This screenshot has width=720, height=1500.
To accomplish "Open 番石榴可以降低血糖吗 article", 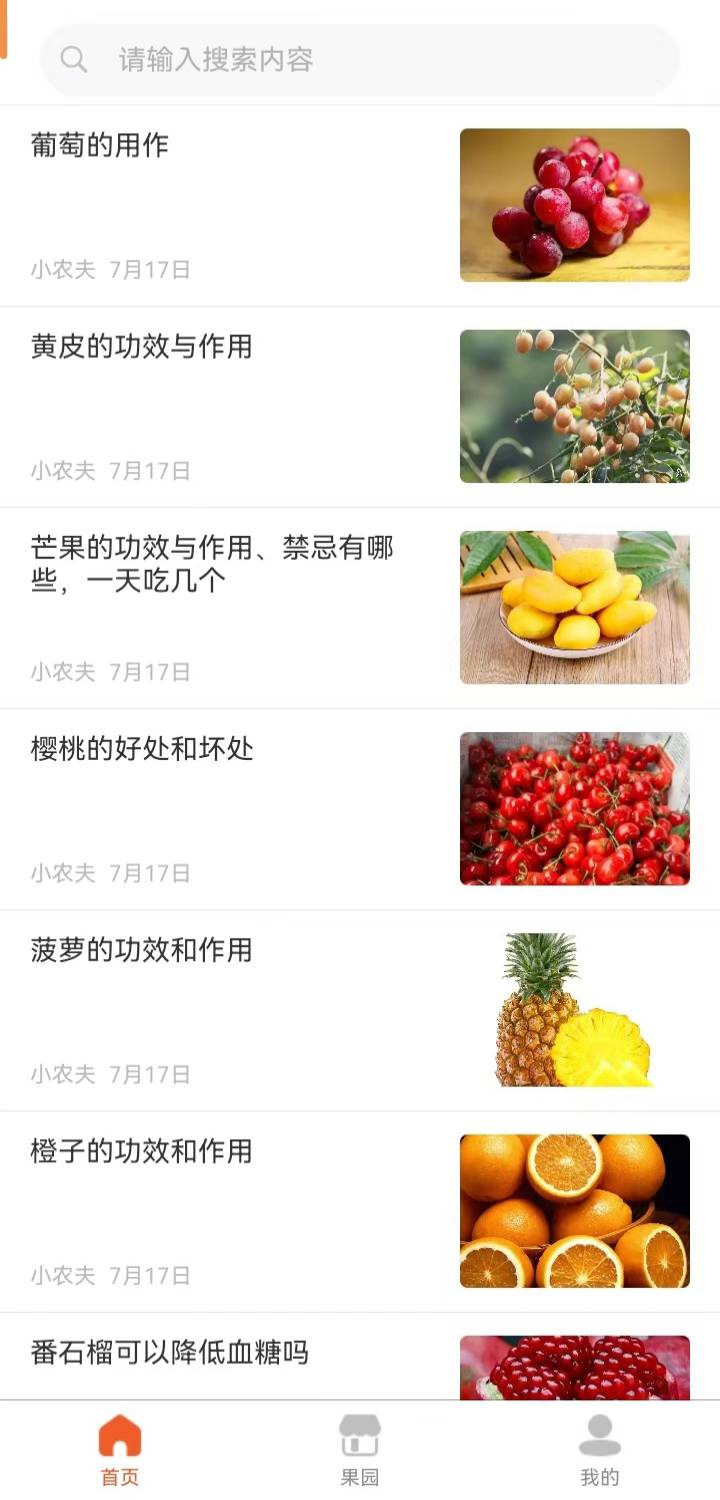I will point(169,1353).
